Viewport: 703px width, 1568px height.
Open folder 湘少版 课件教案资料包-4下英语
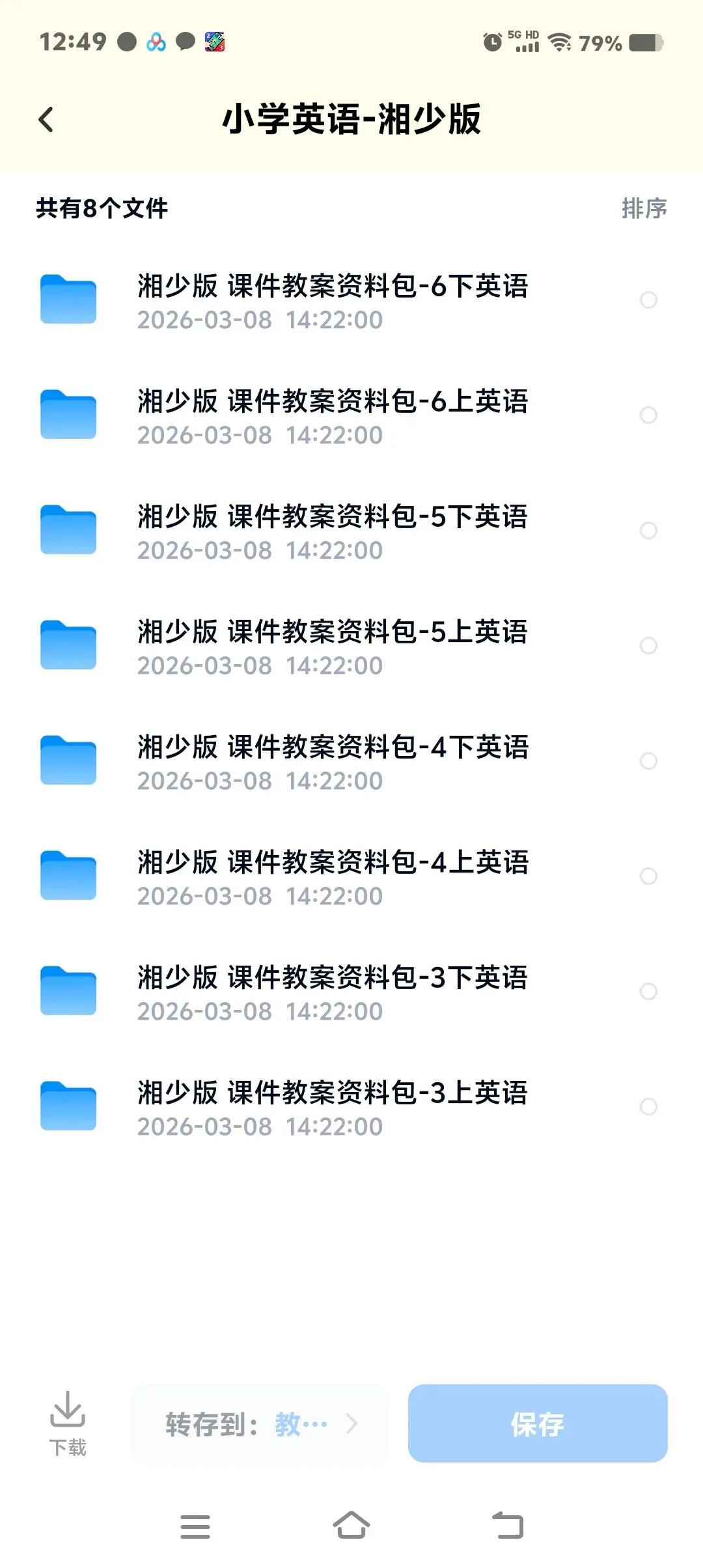pyautogui.click(x=332, y=761)
